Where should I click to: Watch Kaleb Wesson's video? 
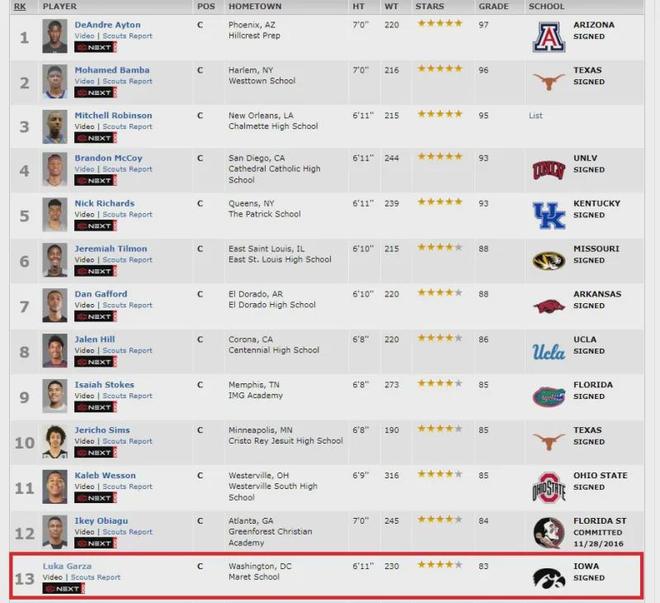click(x=84, y=487)
